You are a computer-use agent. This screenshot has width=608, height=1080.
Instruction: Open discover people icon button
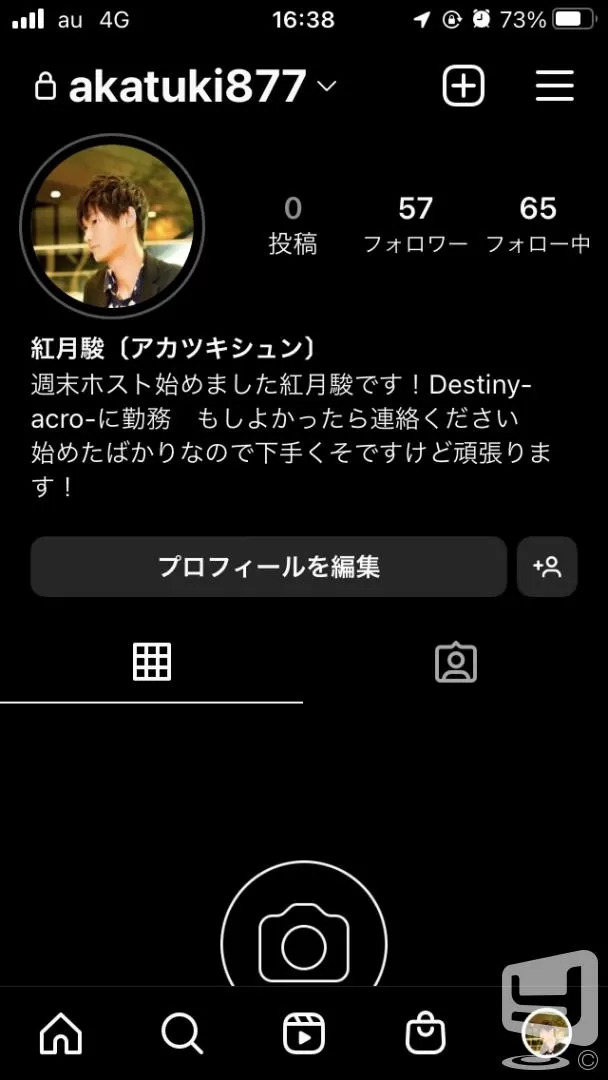tap(547, 567)
